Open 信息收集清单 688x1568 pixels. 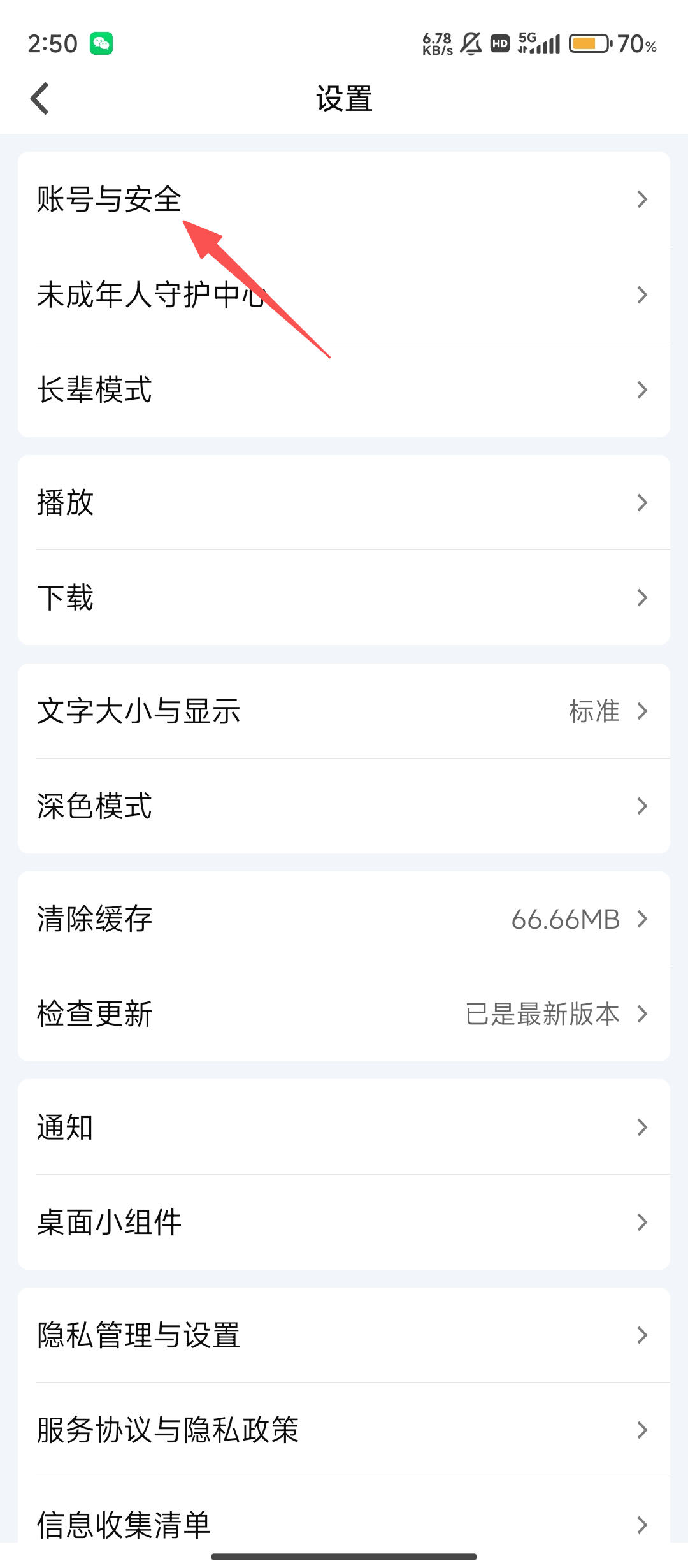tap(344, 1523)
